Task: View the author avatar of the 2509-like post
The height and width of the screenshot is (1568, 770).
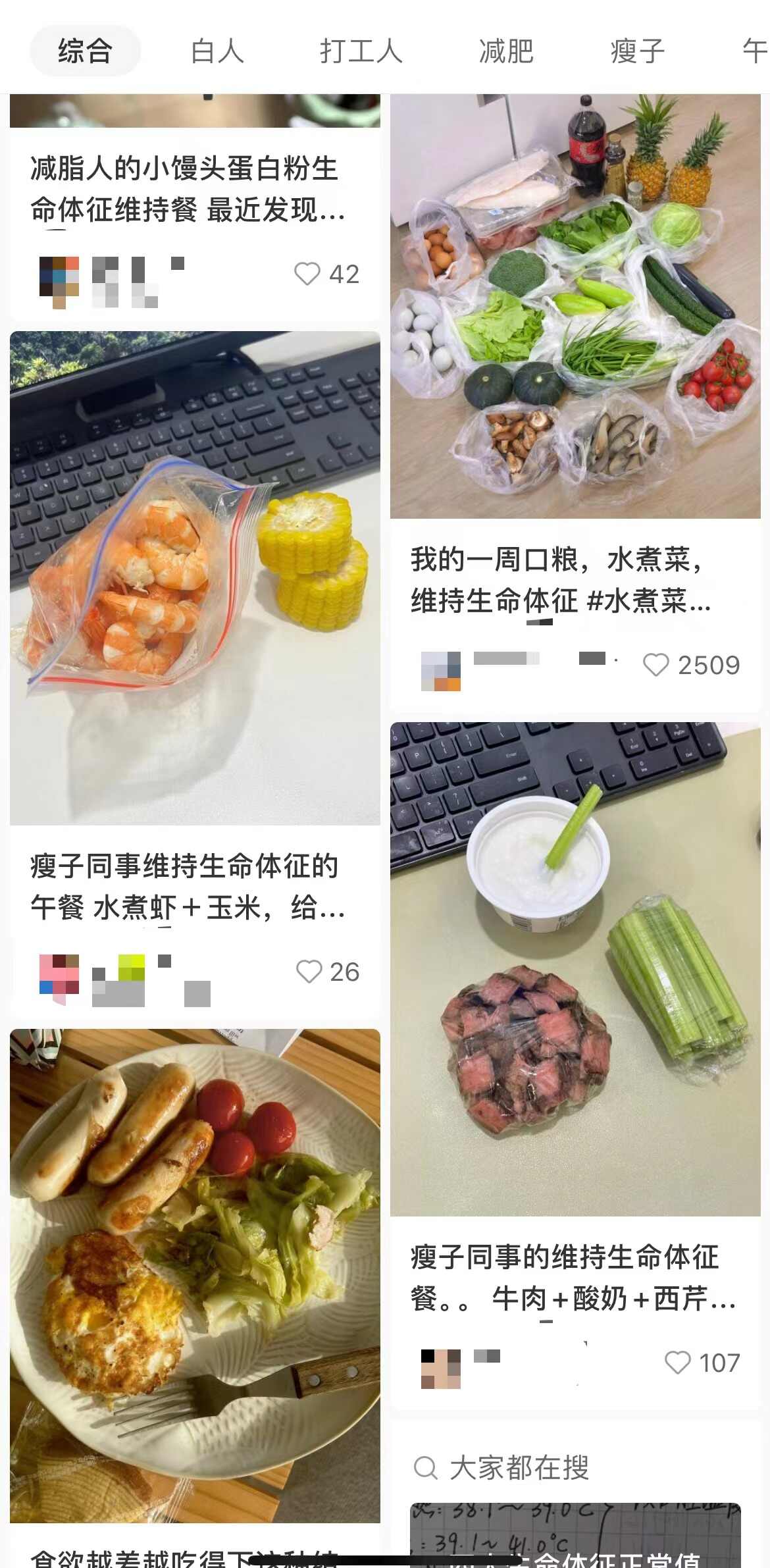Action: (x=440, y=671)
